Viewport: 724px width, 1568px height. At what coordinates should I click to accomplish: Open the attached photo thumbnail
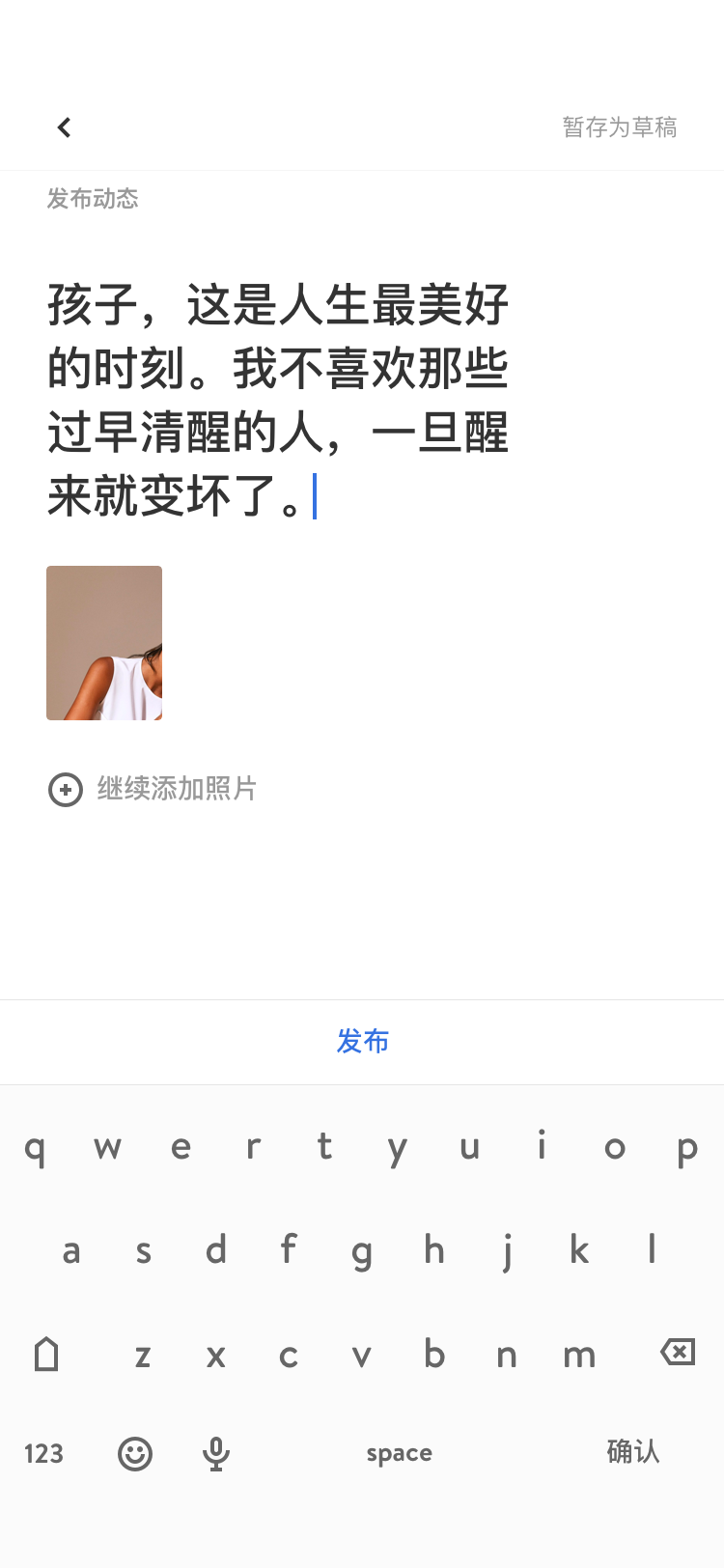[104, 643]
